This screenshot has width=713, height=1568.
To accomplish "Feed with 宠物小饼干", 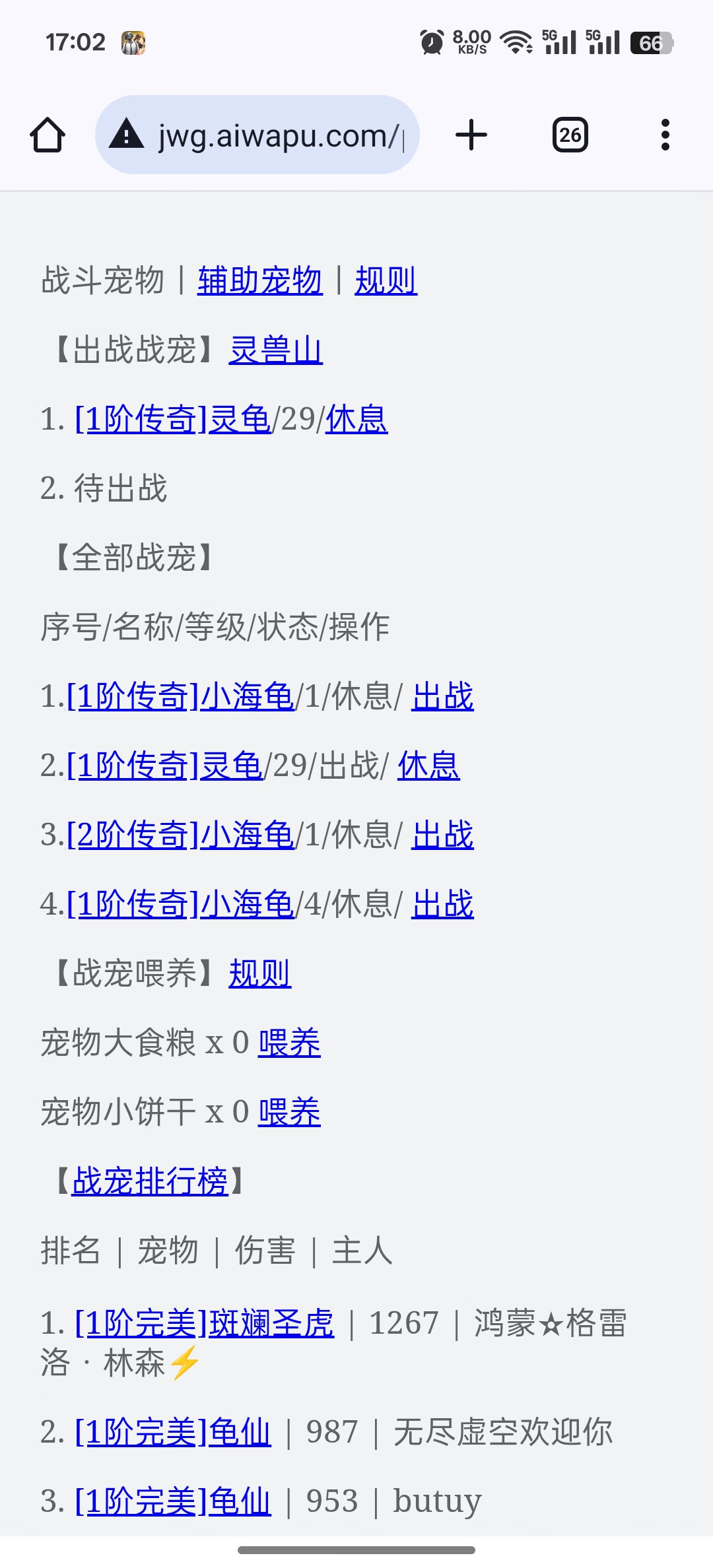I will [289, 1113].
